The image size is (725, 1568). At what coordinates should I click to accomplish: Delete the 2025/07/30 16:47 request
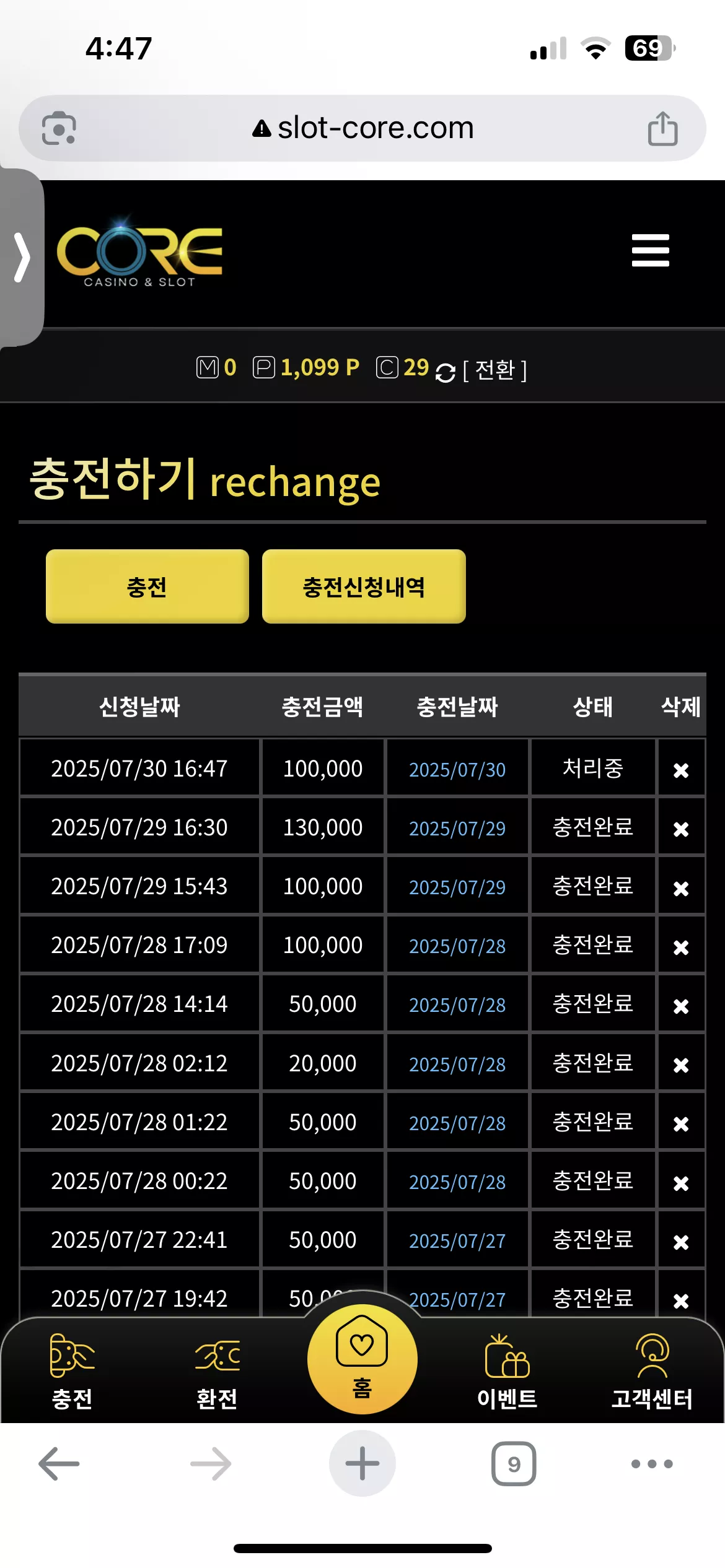tap(681, 770)
